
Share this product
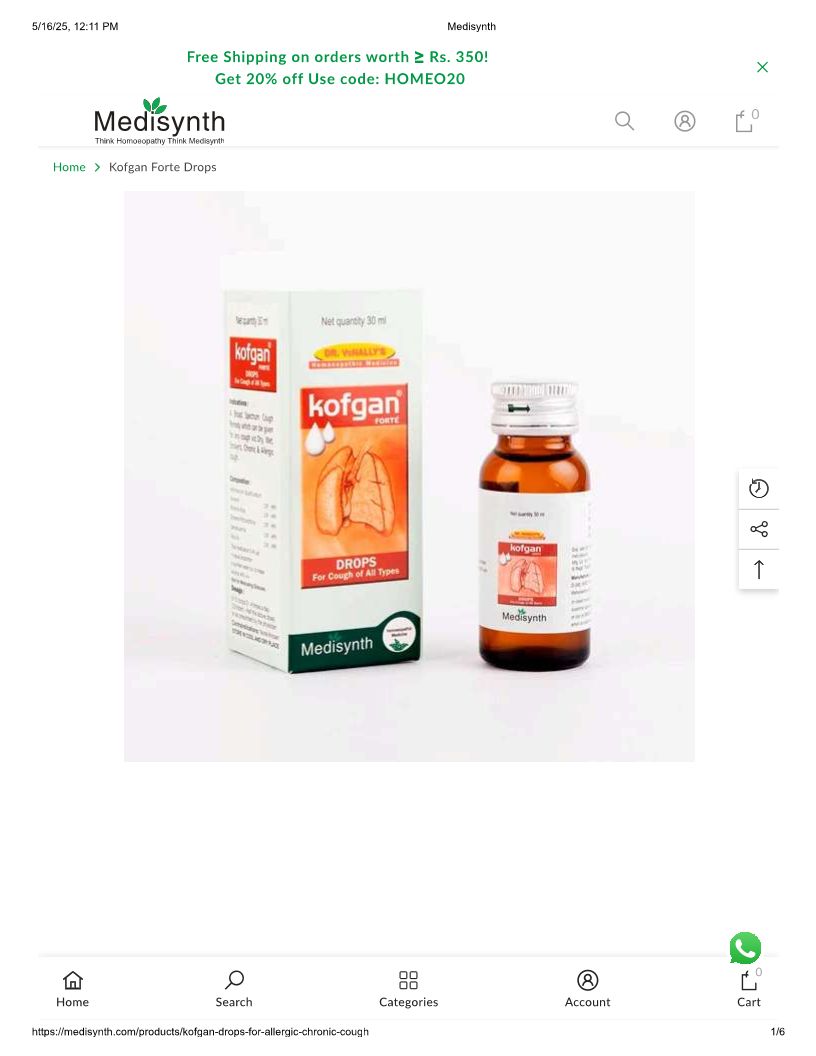(759, 529)
